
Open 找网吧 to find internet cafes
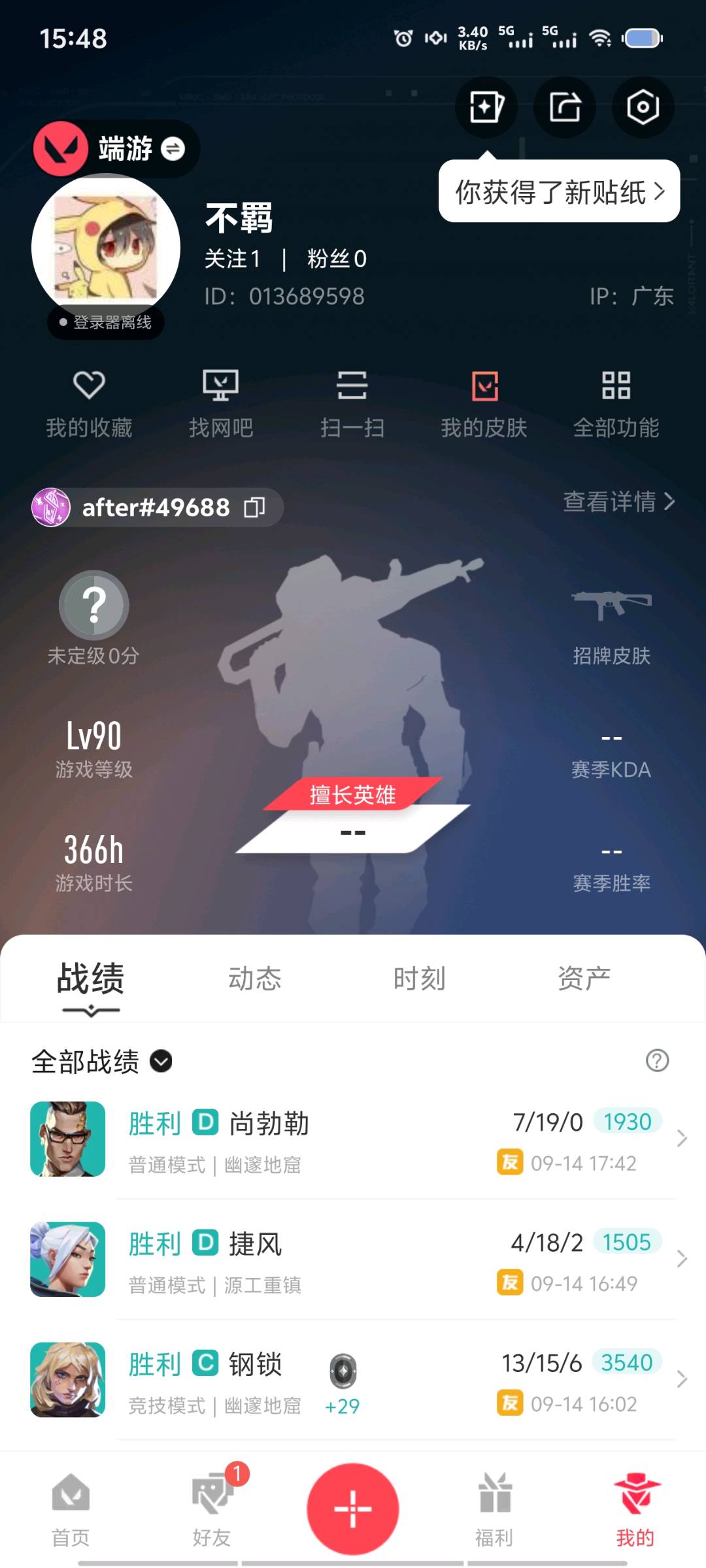(221, 403)
